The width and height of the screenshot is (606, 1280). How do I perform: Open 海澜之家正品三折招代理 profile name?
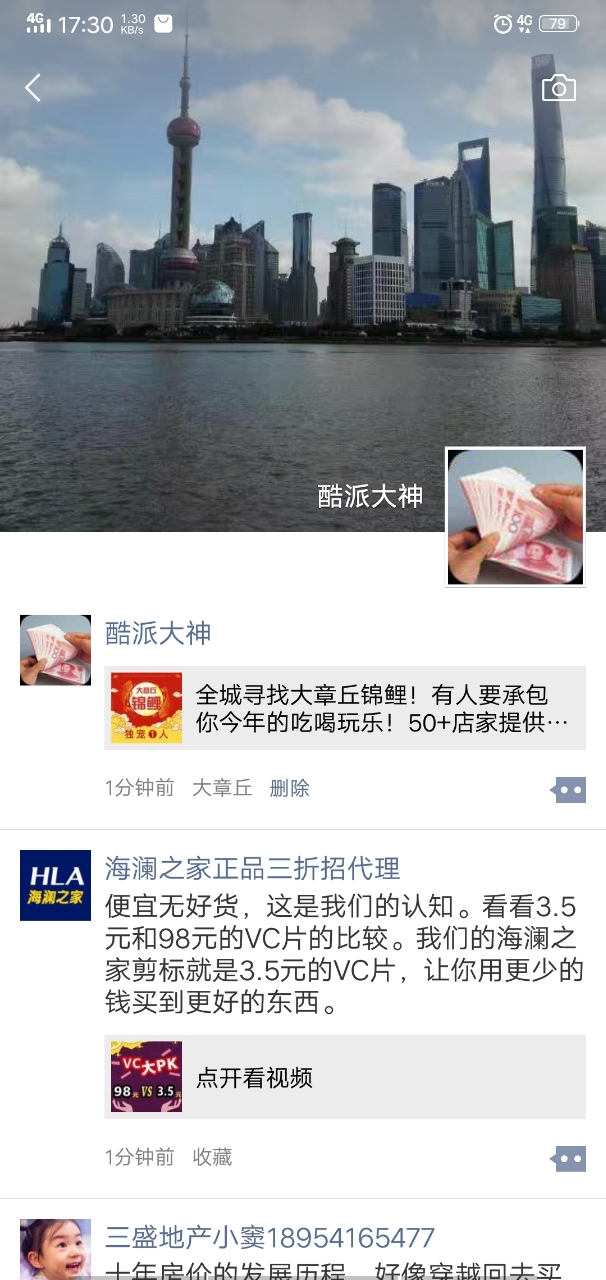click(252, 868)
